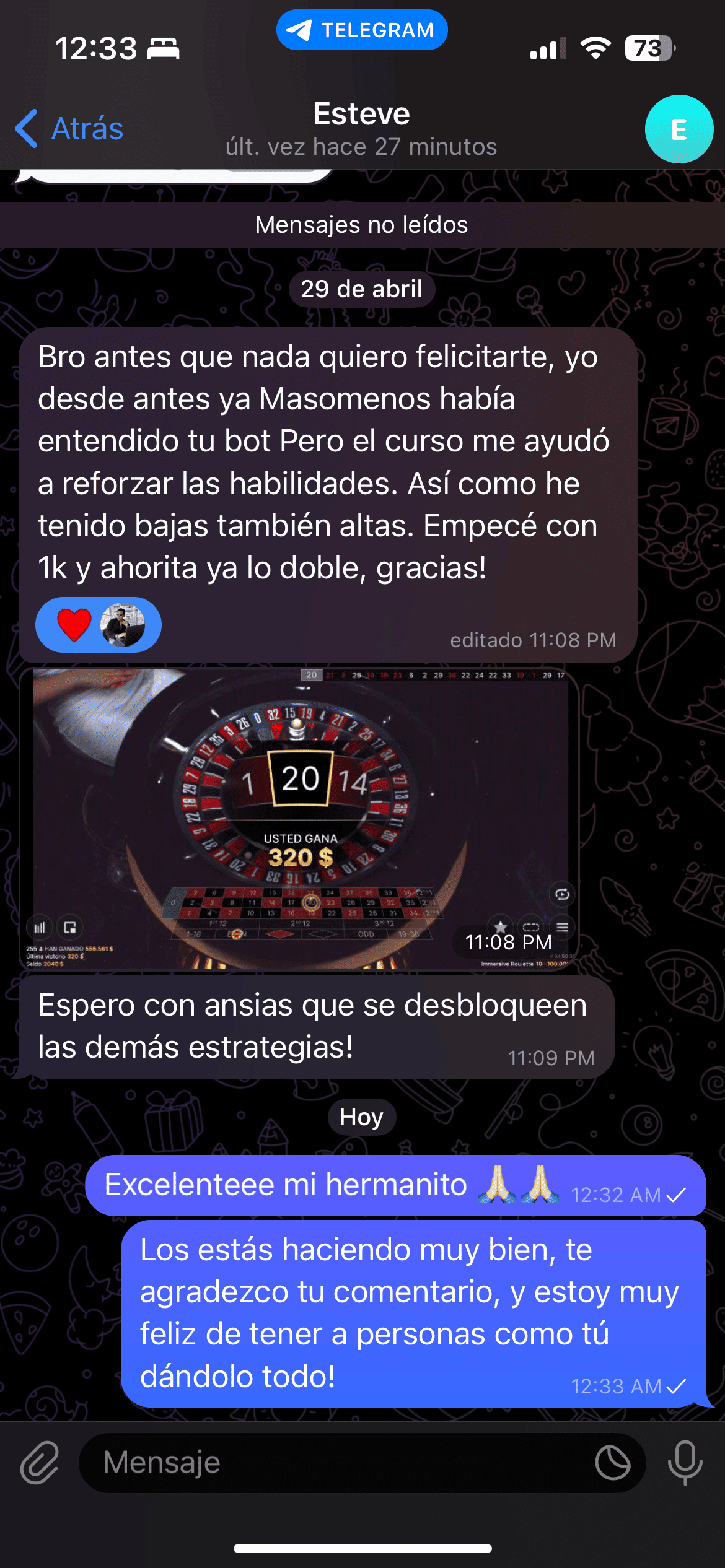Viewport: 725px width, 1568px height.
Task: Focus the Mensaje text field
Action: click(335, 1463)
